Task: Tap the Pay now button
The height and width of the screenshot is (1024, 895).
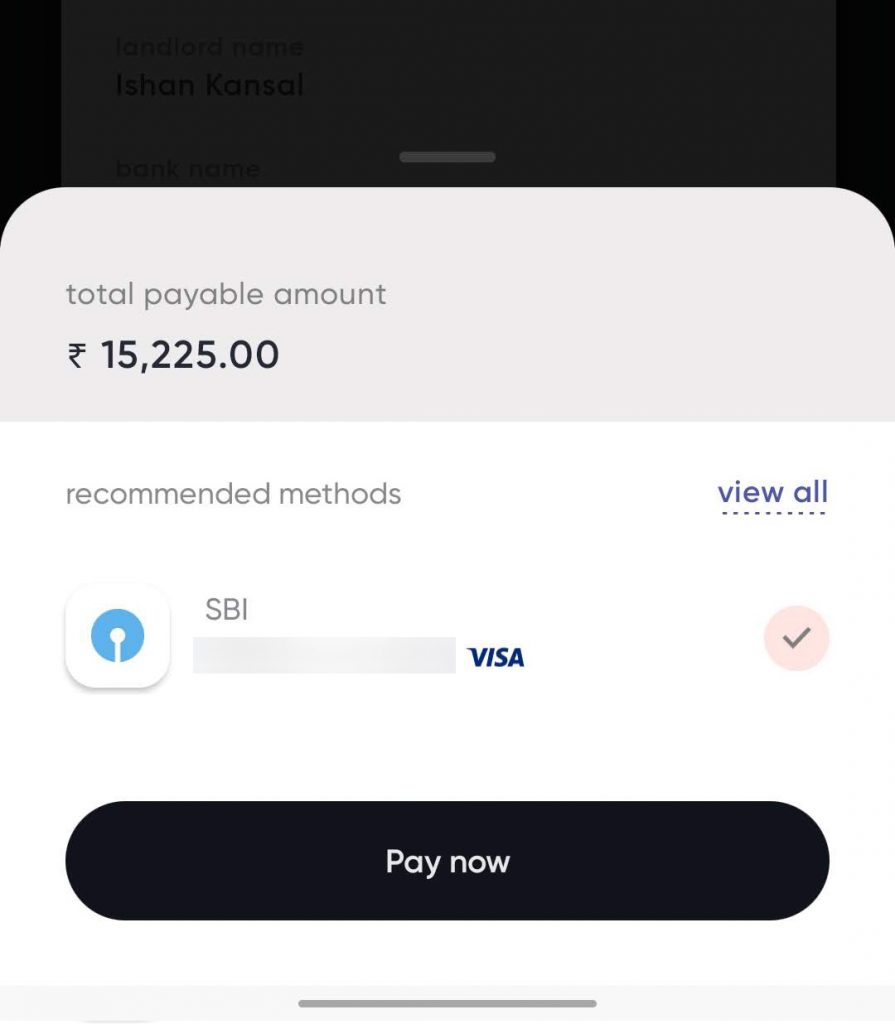Action: click(x=447, y=861)
